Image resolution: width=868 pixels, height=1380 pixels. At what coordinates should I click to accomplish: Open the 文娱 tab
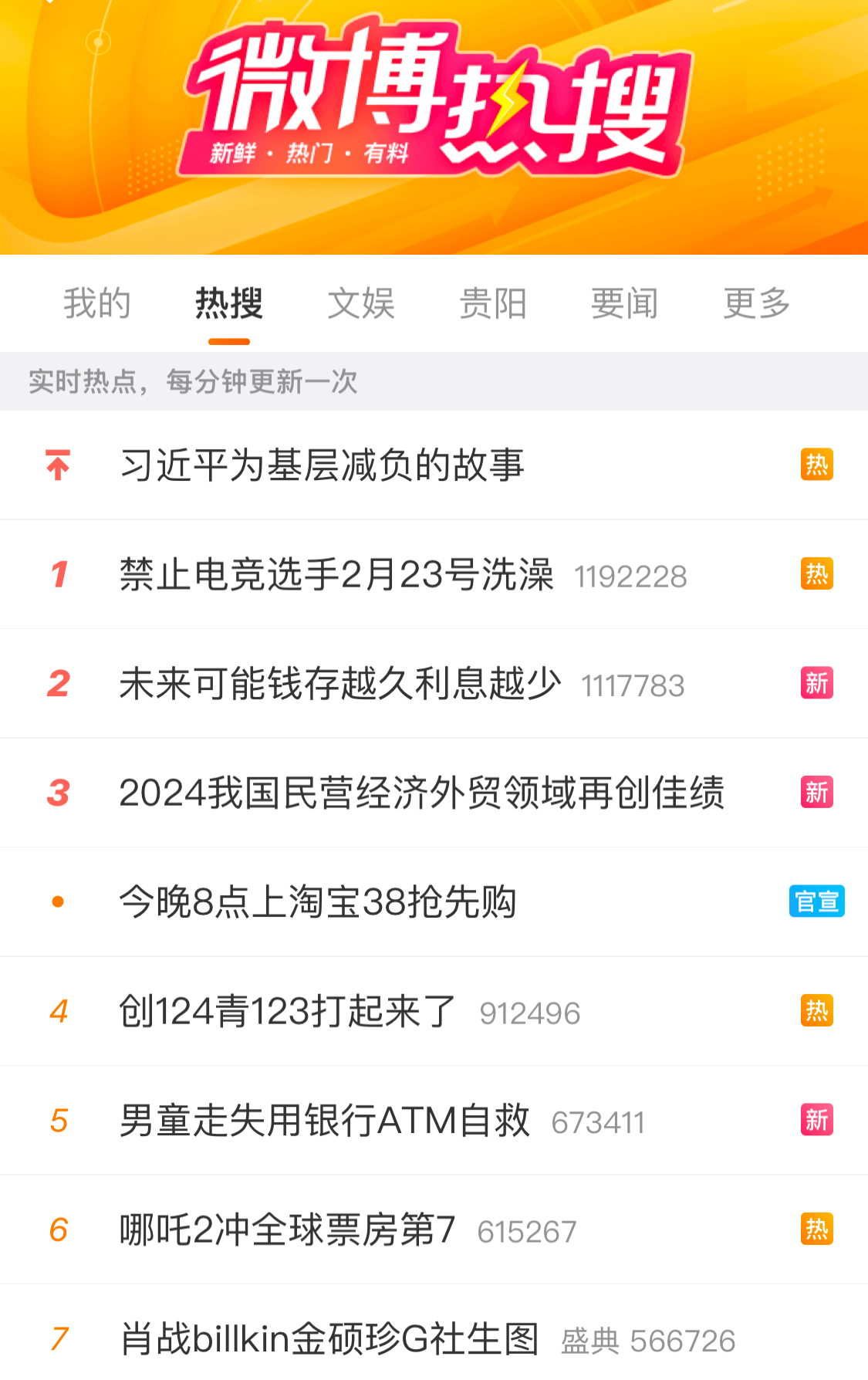[361, 303]
